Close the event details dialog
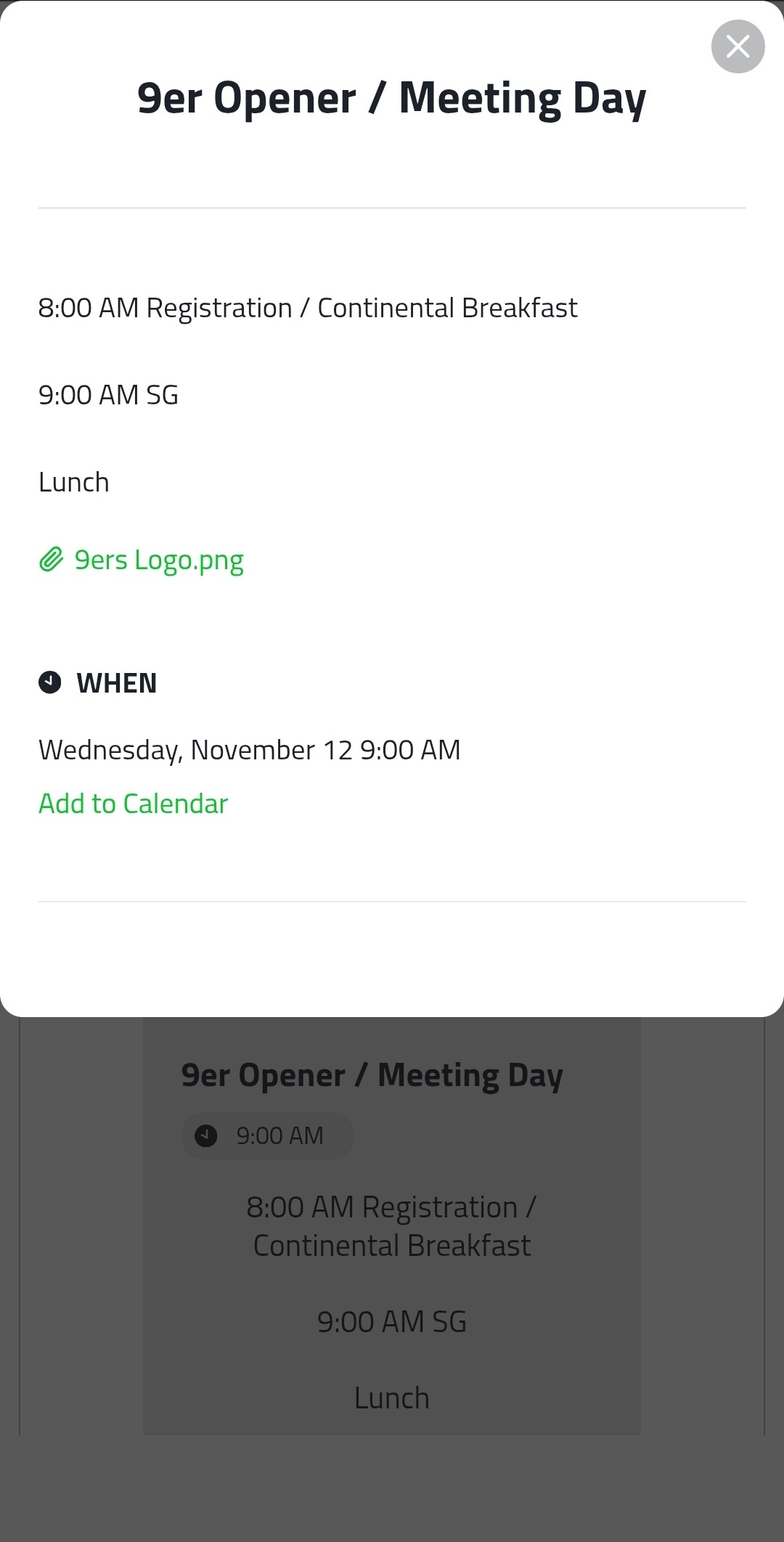784x1542 pixels. (738, 46)
